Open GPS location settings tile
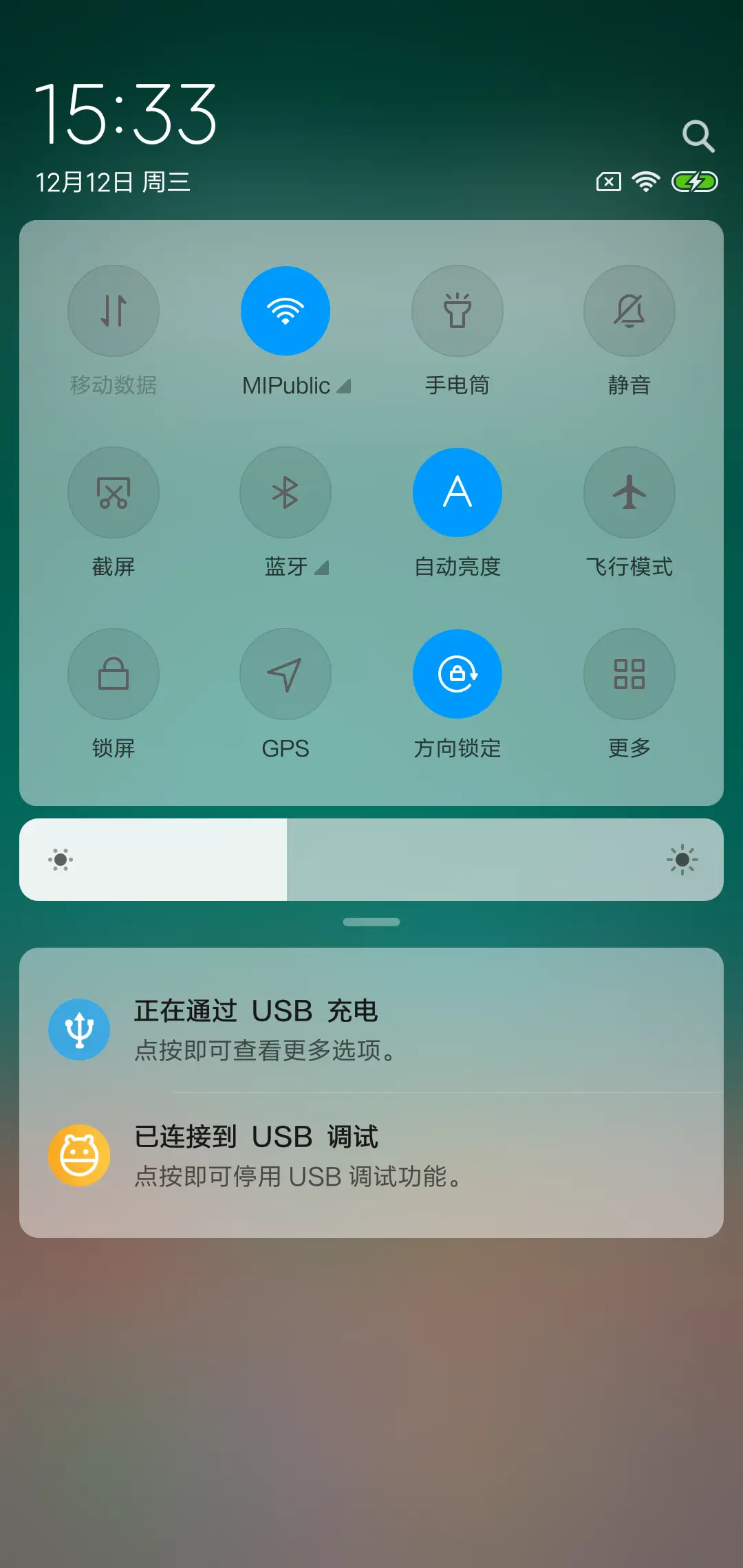This screenshot has width=743, height=1568. 286,674
